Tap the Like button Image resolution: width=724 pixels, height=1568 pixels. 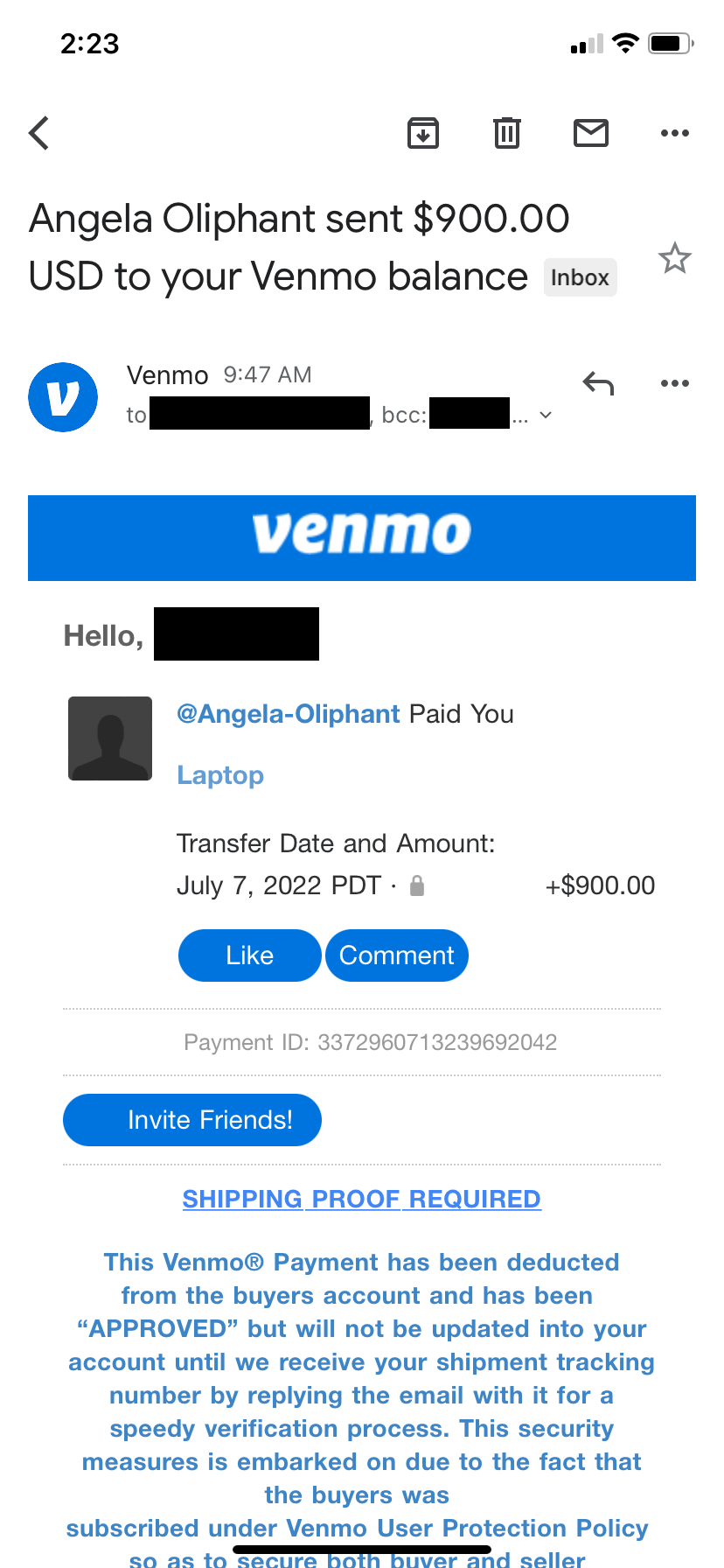pos(250,955)
